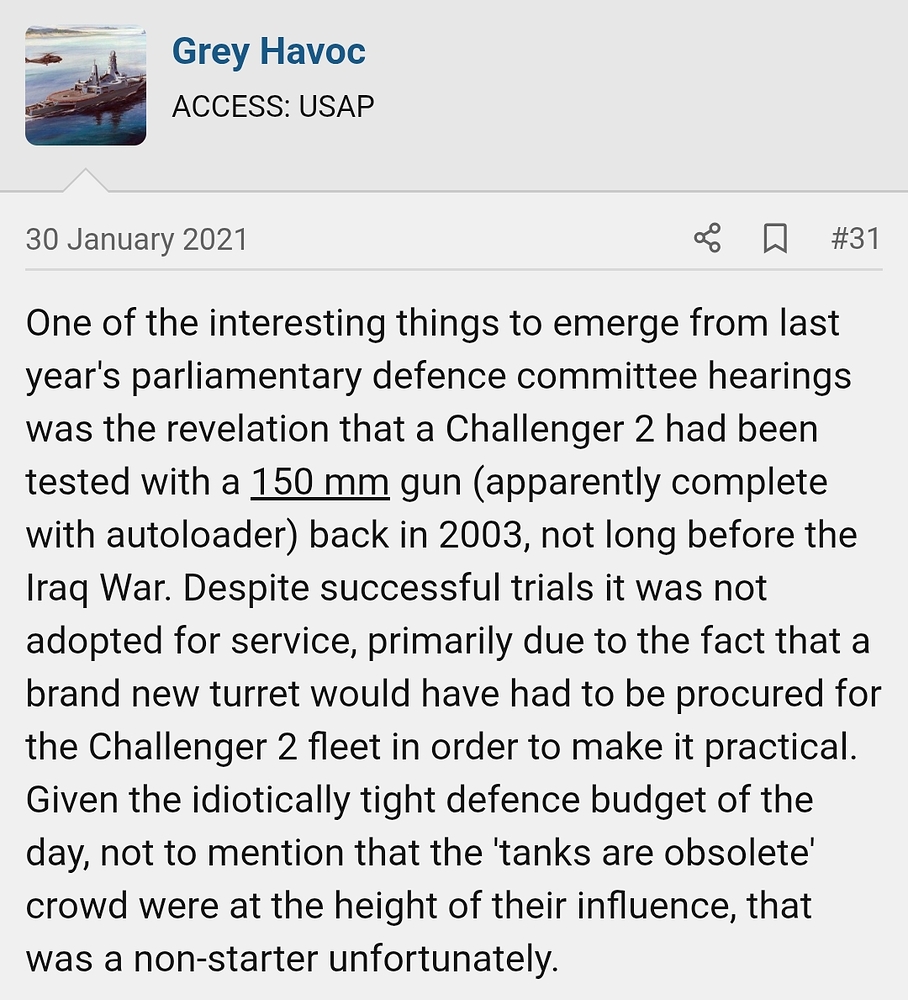Image resolution: width=908 pixels, height=1000 pixels.
Task: Click the share icon beside the bookmark
Action: 707,239
